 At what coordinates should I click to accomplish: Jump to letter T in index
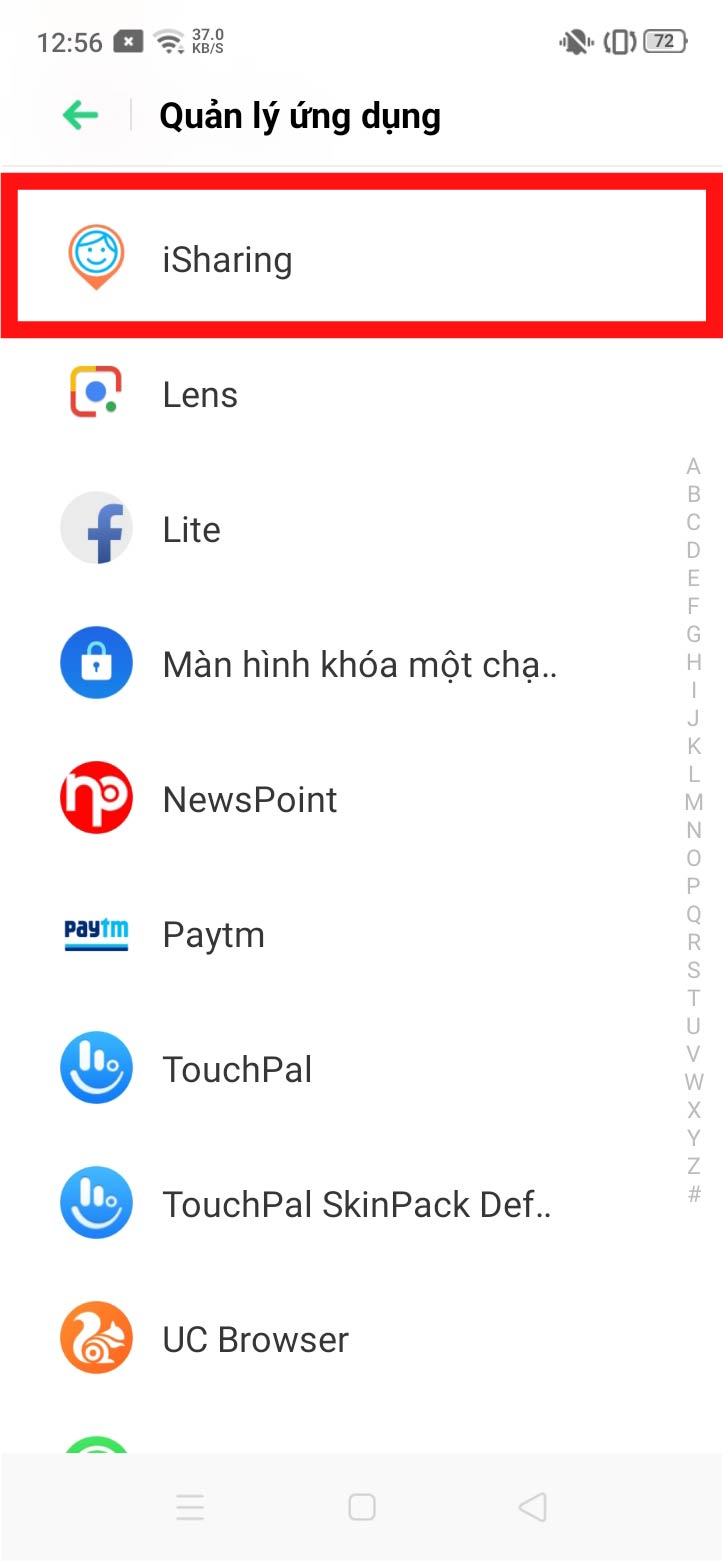(x=693, y=998)
